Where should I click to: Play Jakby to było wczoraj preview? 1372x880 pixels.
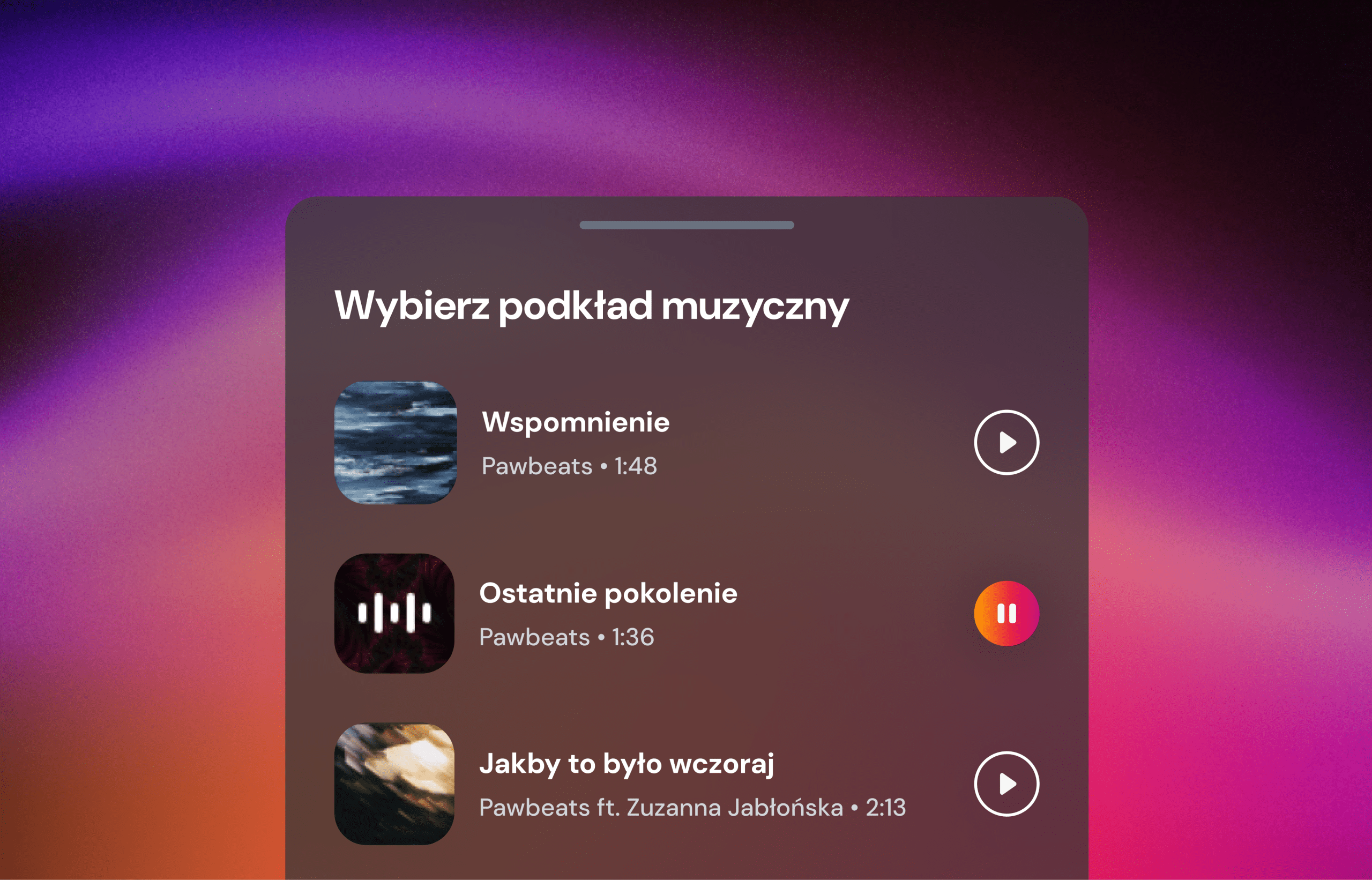click(x=1006, y=784)
